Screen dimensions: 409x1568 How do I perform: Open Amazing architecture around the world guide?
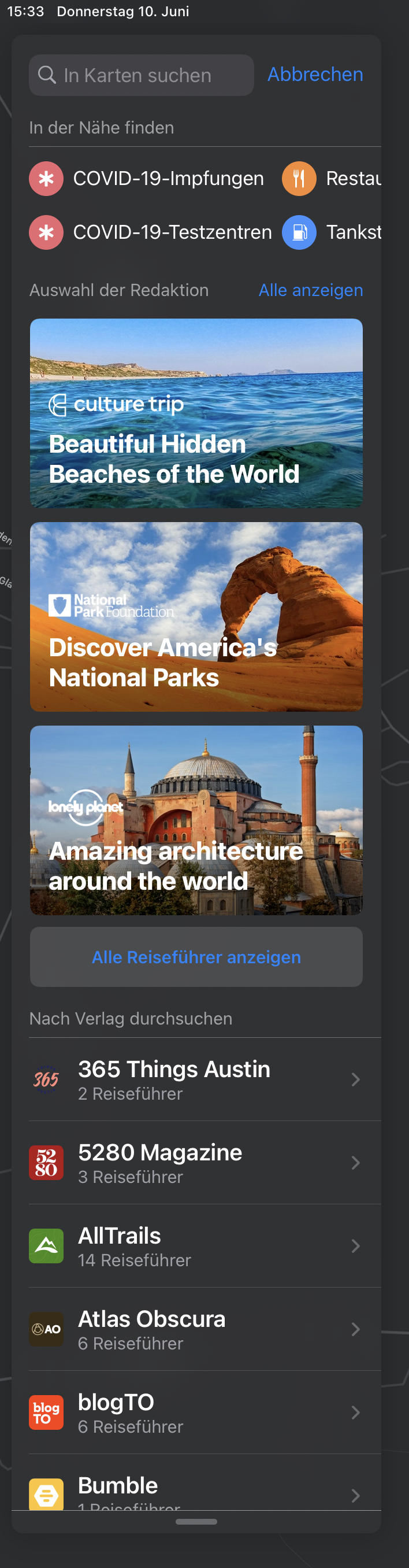pos(196,820)
